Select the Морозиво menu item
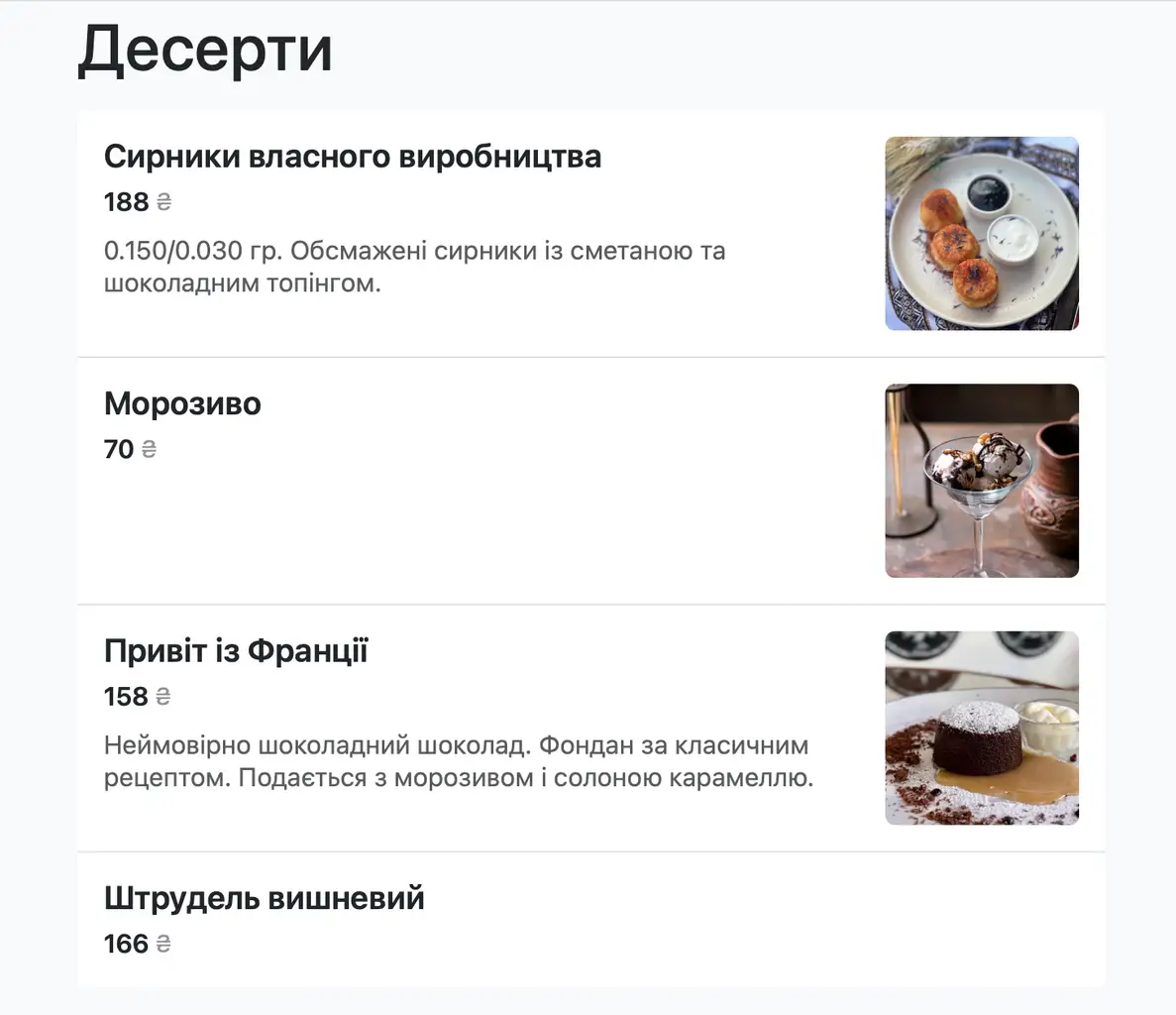 point(183,404)
